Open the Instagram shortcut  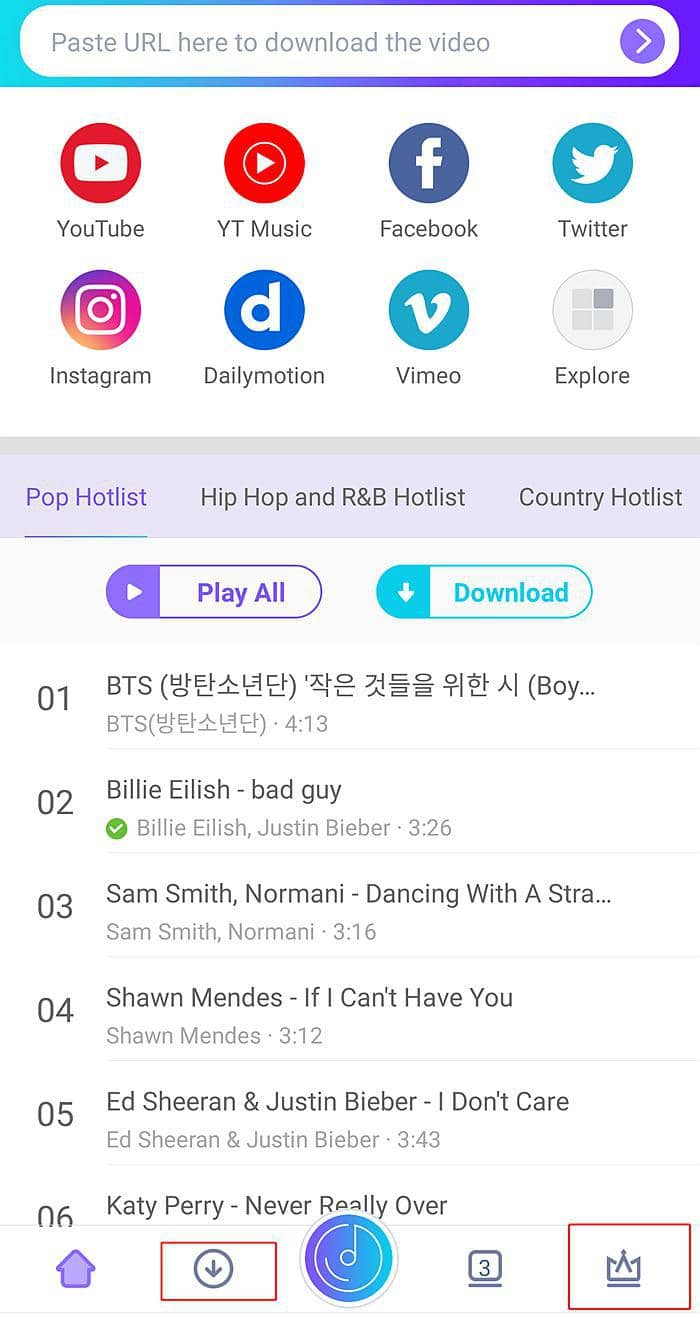[100, 328]
